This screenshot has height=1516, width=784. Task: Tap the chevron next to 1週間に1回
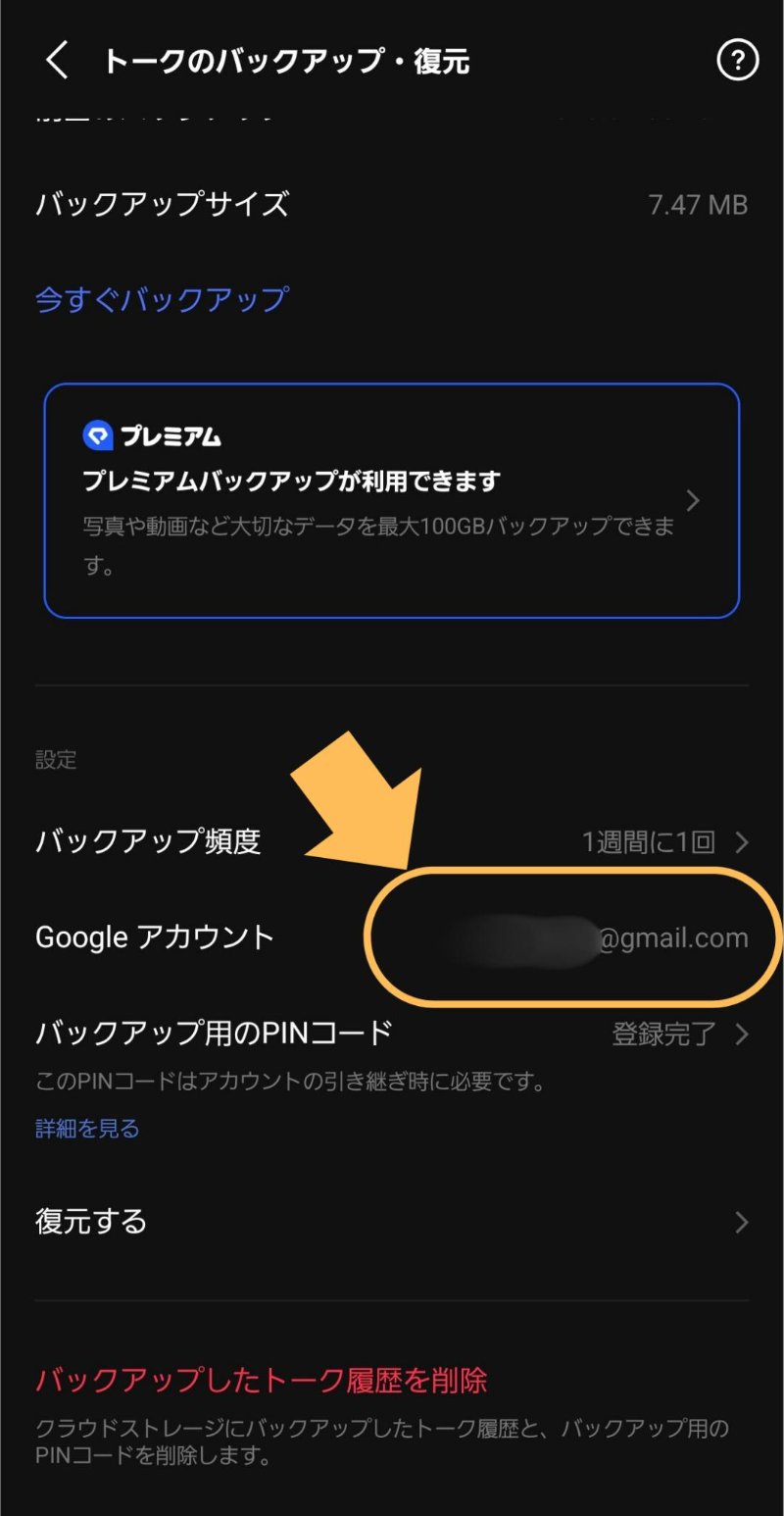[x=743, y=841]
